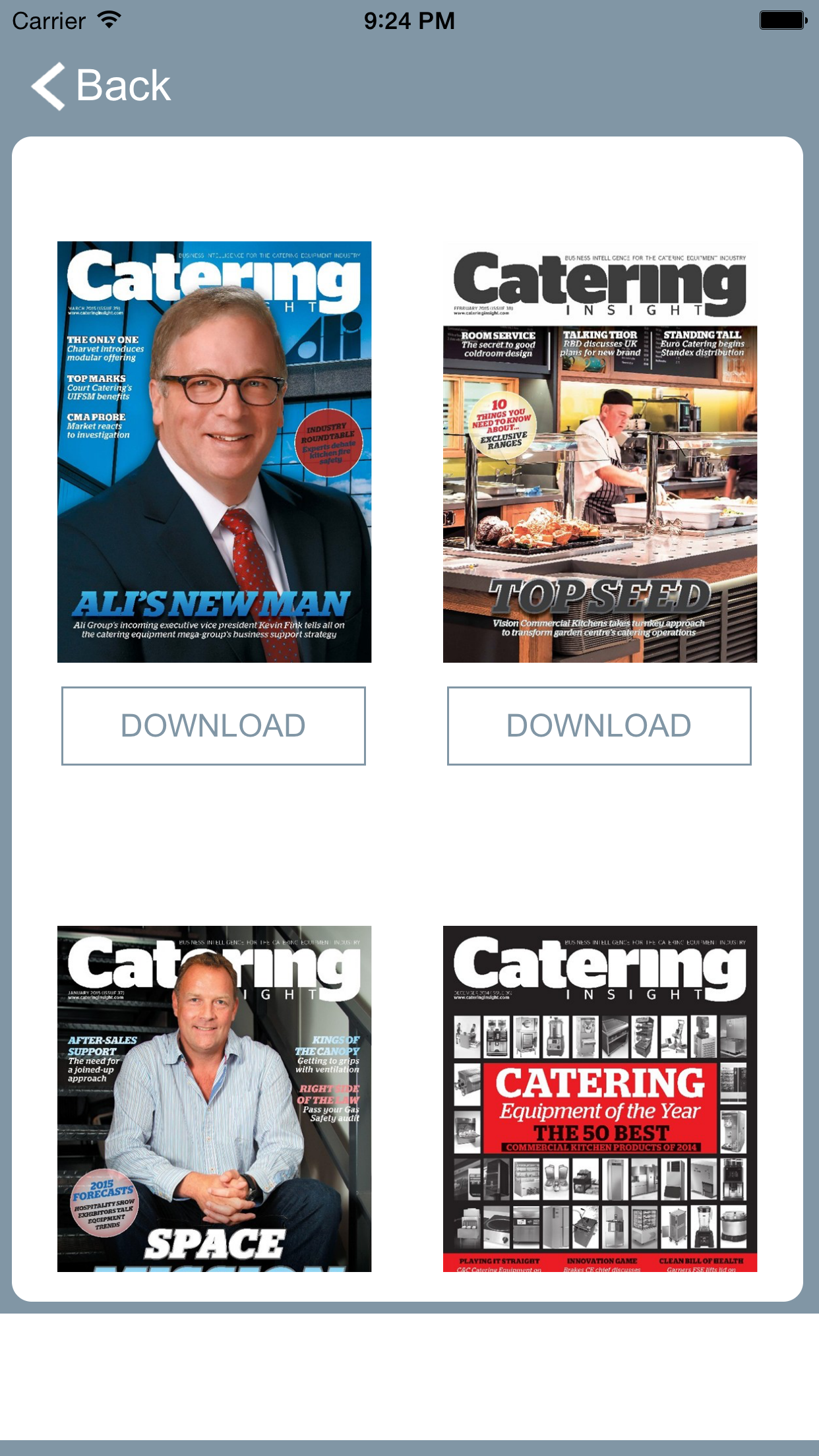Open the Ali's New Man magazine cover
This screenshot has height=1456, width=819.
coord(214,452)
